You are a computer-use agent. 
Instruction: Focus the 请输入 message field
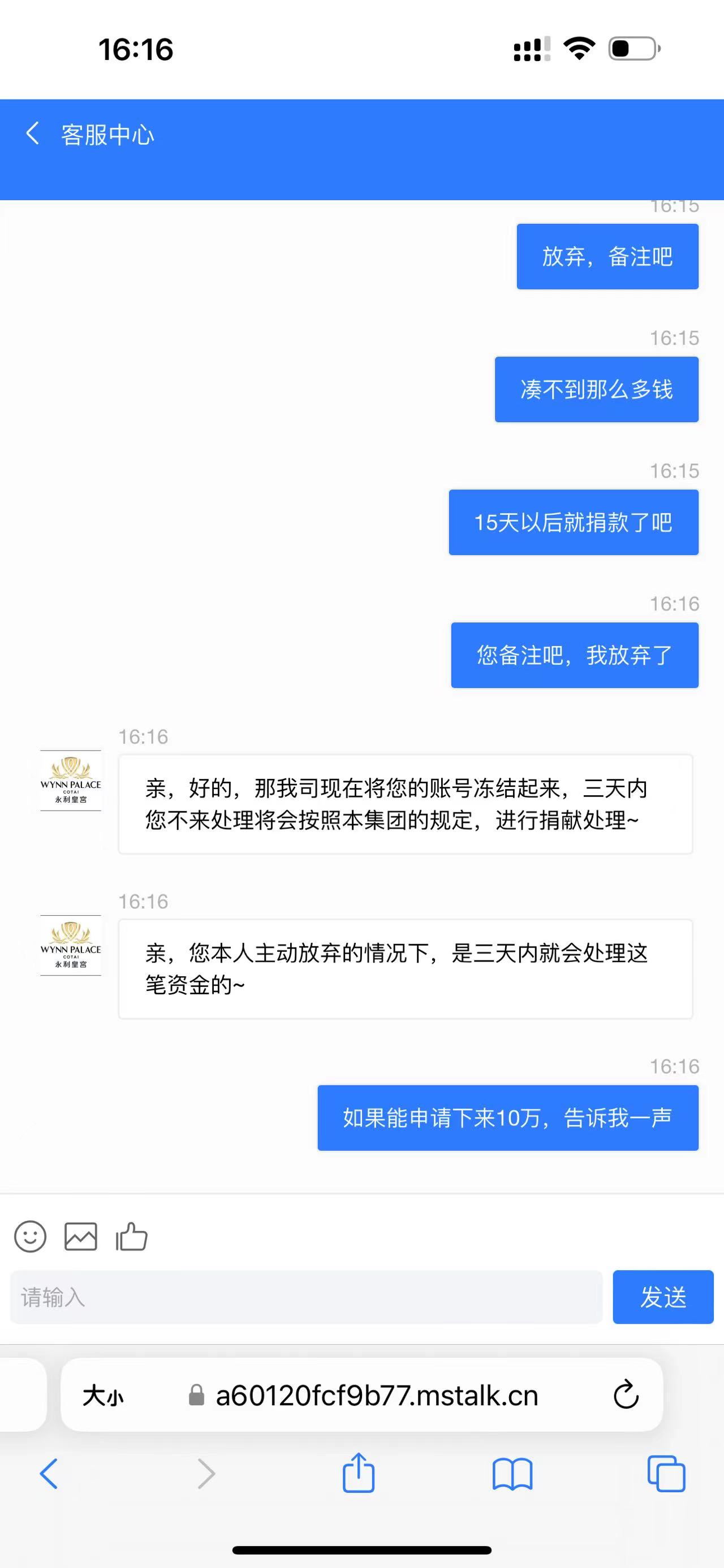click(x=305, y=1297)
